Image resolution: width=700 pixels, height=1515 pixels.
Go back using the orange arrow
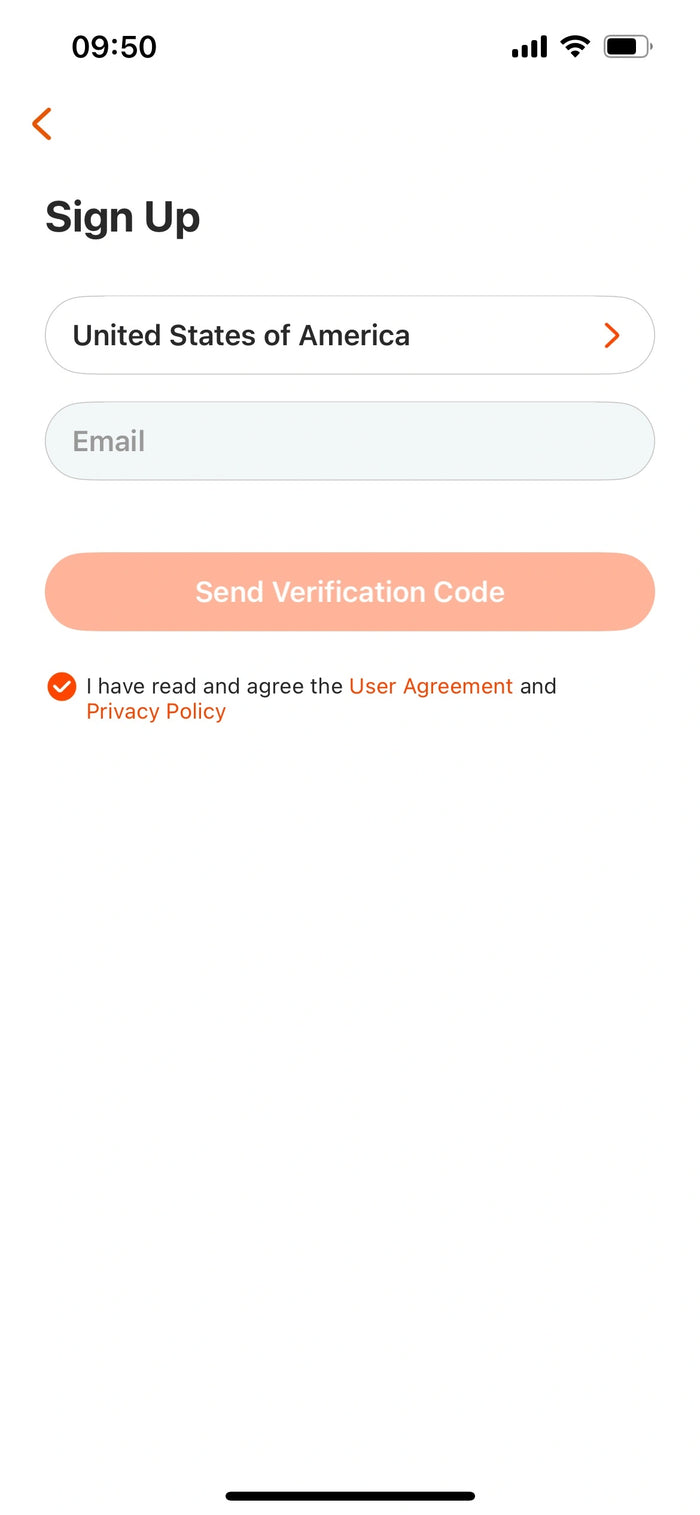[x=41, y=124]
